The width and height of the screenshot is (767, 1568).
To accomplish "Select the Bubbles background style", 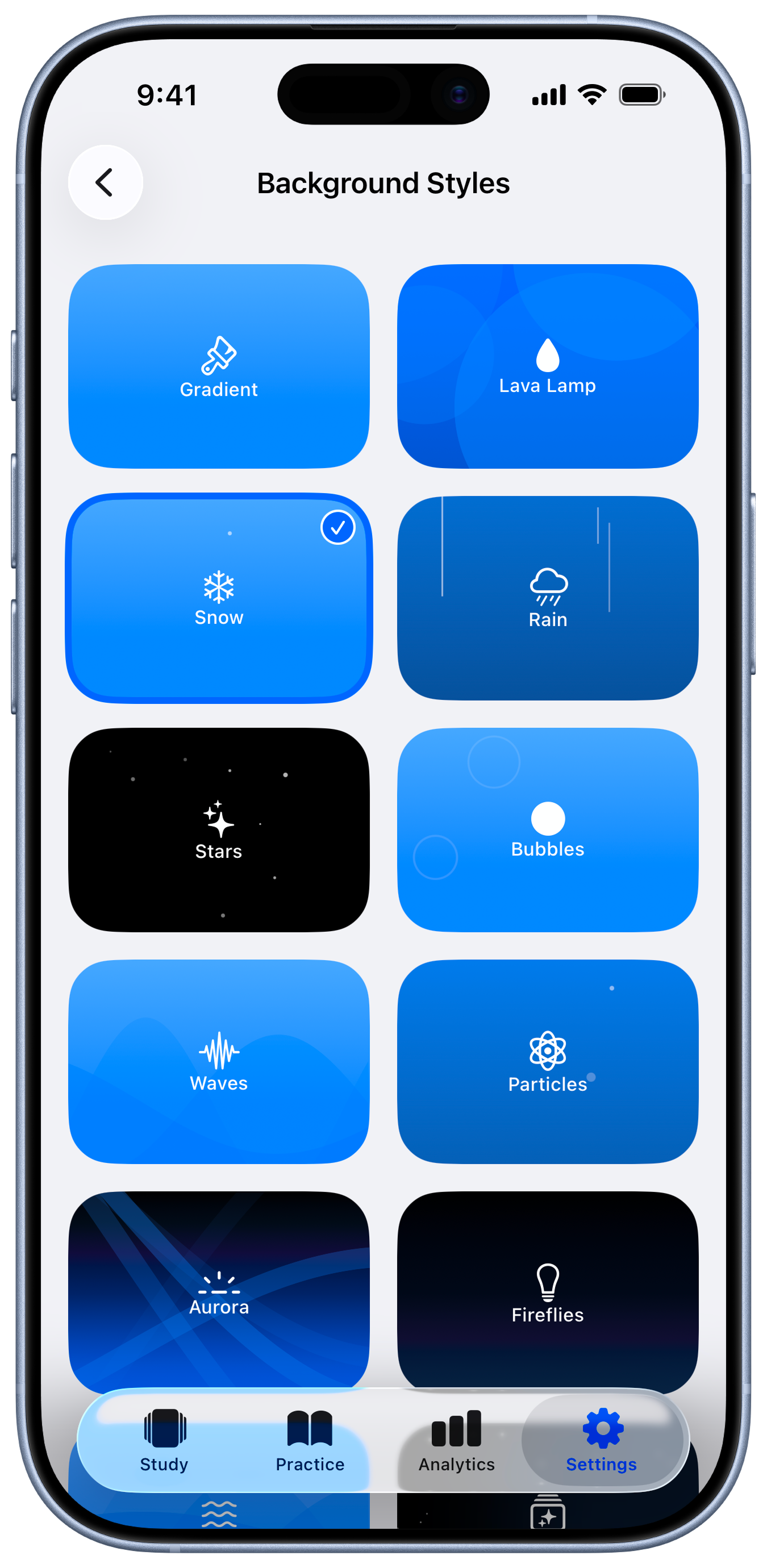I will pyautogui.click(x=547, y=829).
